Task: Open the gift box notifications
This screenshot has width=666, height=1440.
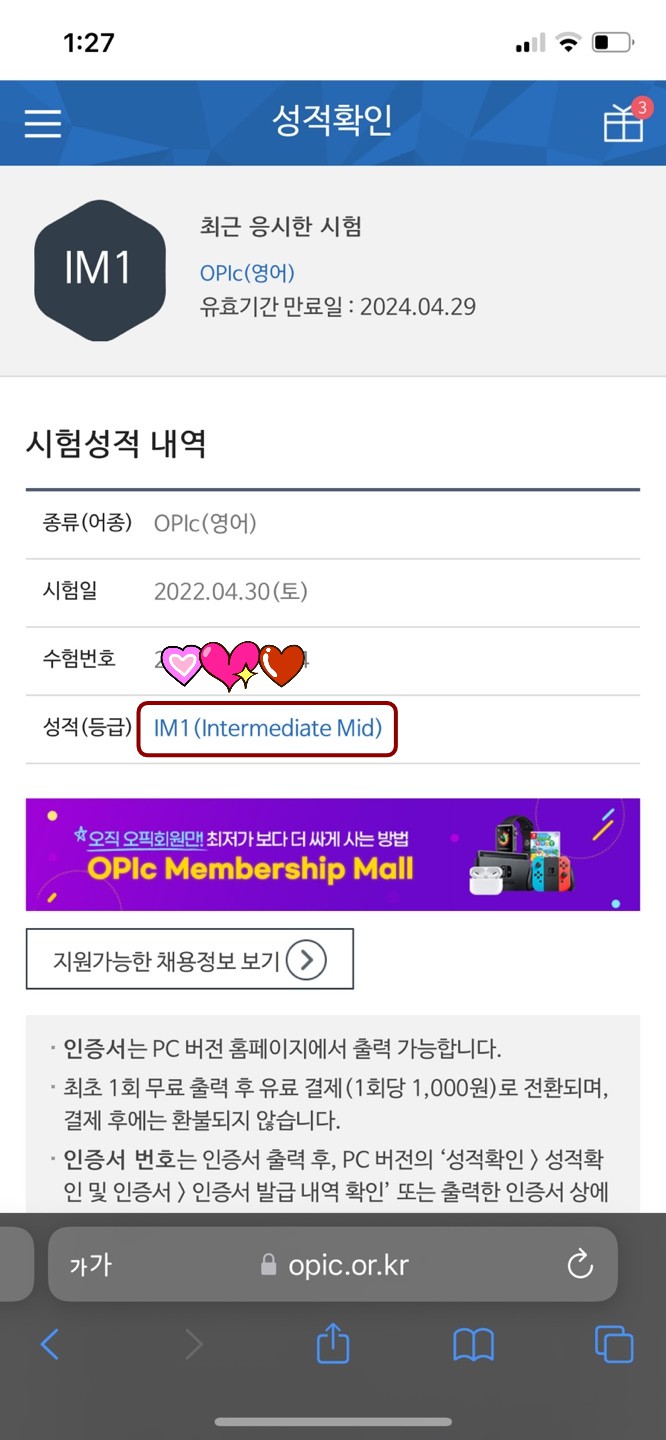Action: click(624, 123)
